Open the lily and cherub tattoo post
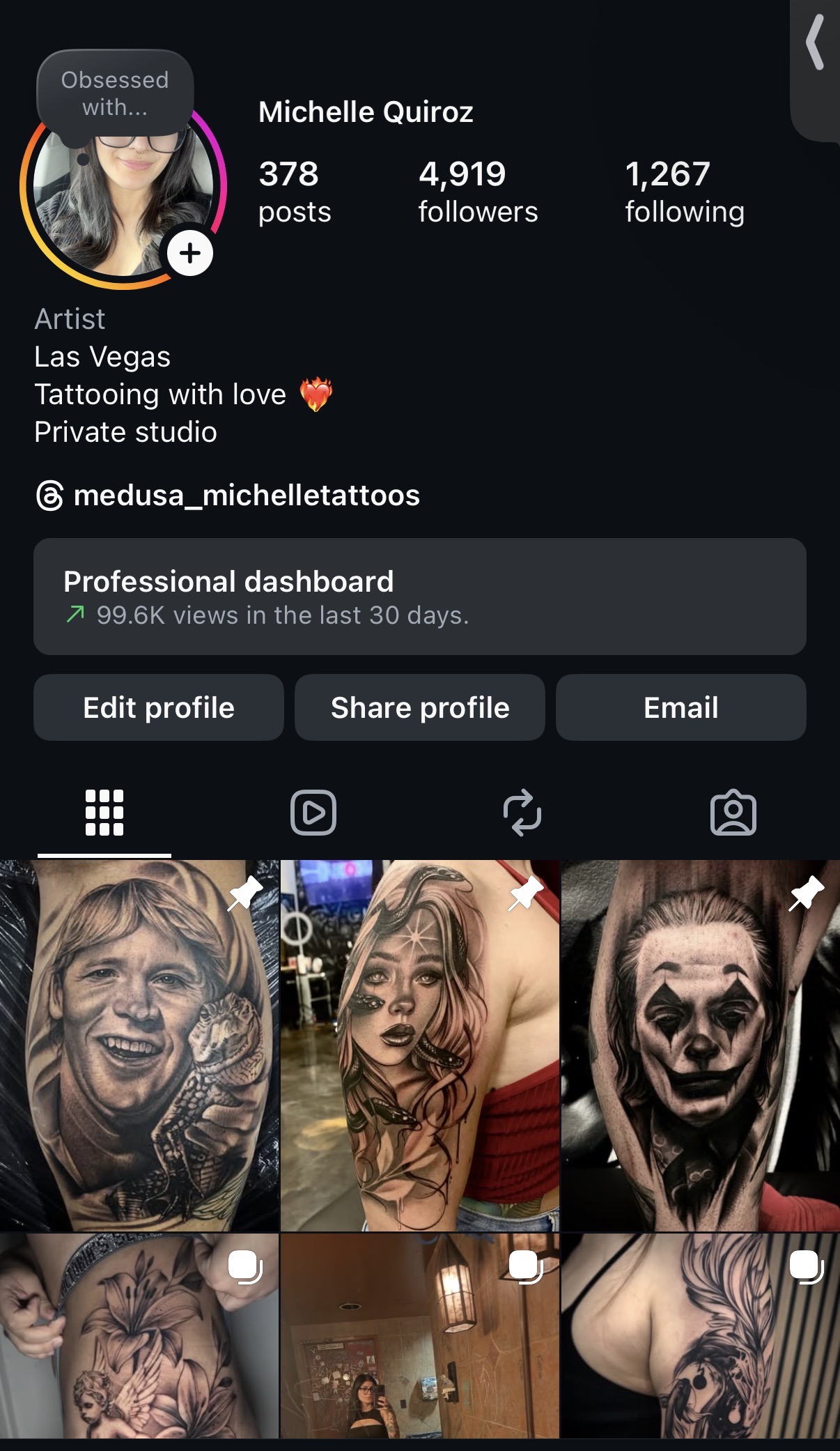 139,1338
